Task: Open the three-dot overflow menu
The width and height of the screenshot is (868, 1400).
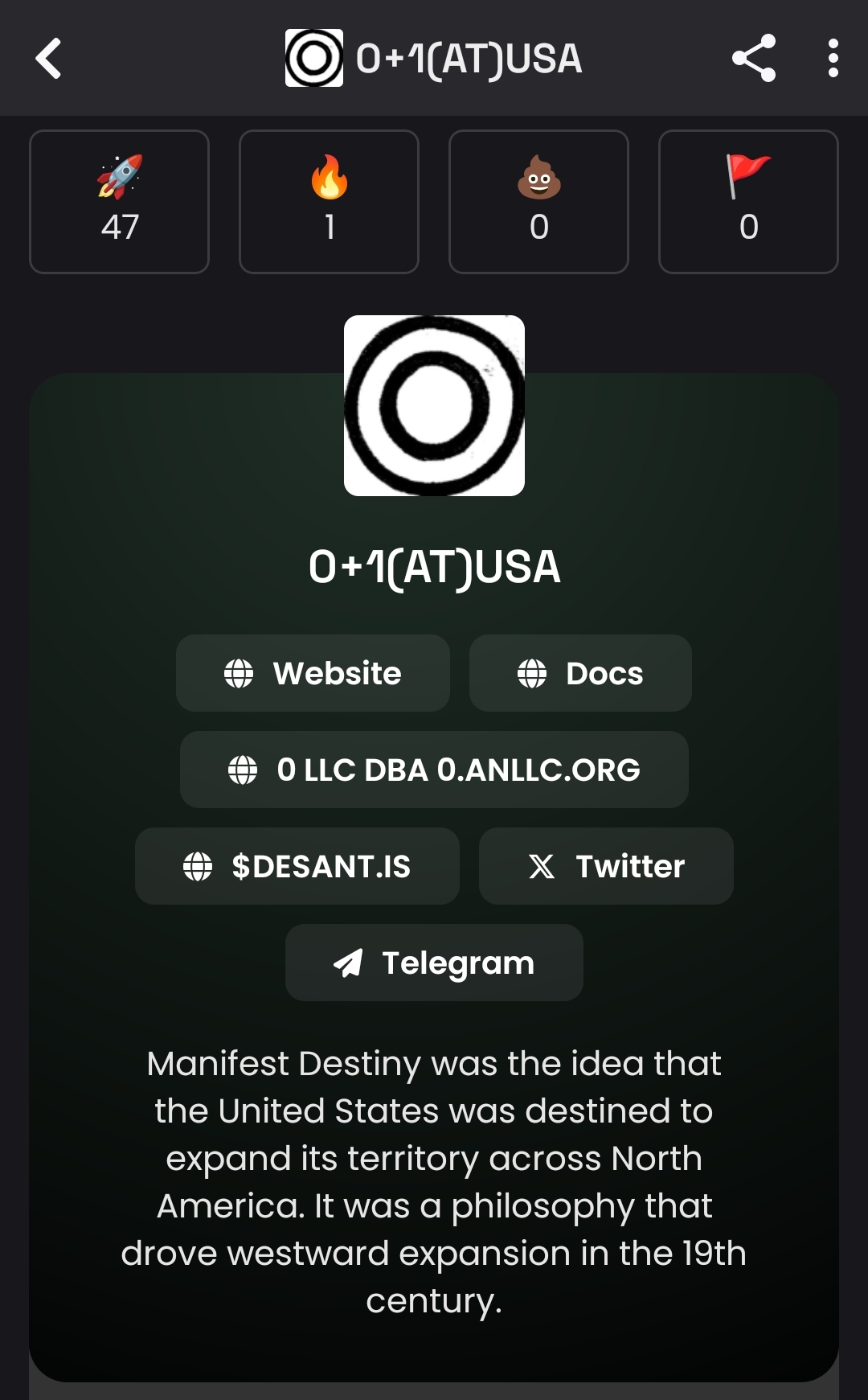Action: pos(833,58)
